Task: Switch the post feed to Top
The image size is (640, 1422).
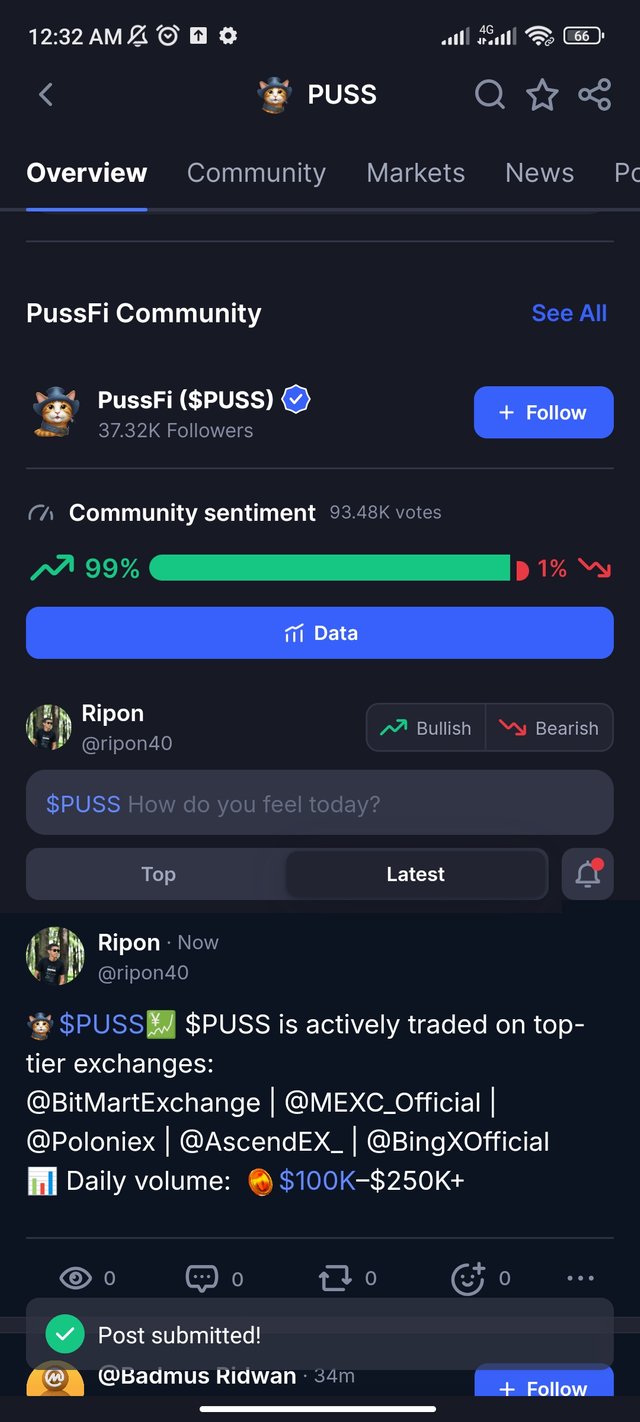Action: coord(158,874)
